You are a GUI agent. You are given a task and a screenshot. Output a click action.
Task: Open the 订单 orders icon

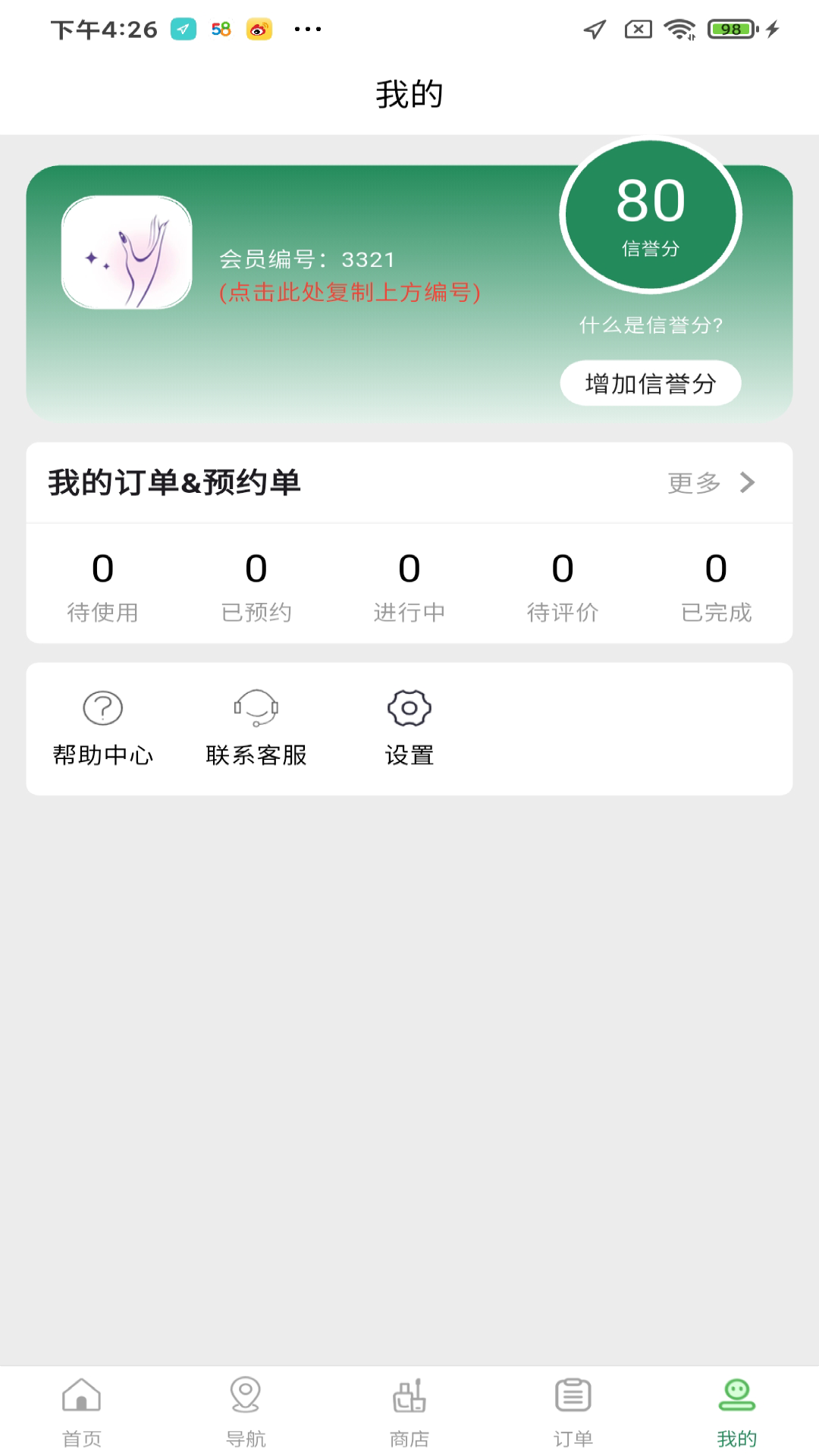[573, 1408]
